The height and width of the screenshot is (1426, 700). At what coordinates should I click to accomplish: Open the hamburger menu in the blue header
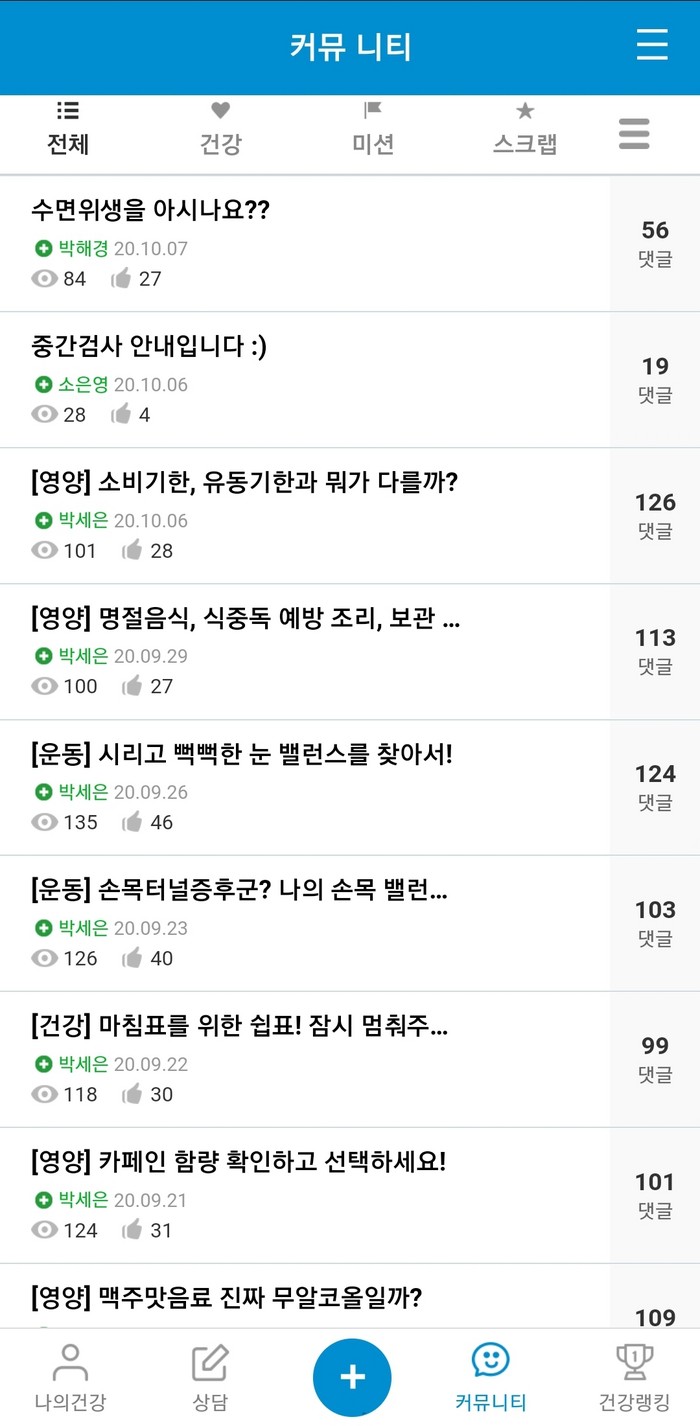coord(652,46)
